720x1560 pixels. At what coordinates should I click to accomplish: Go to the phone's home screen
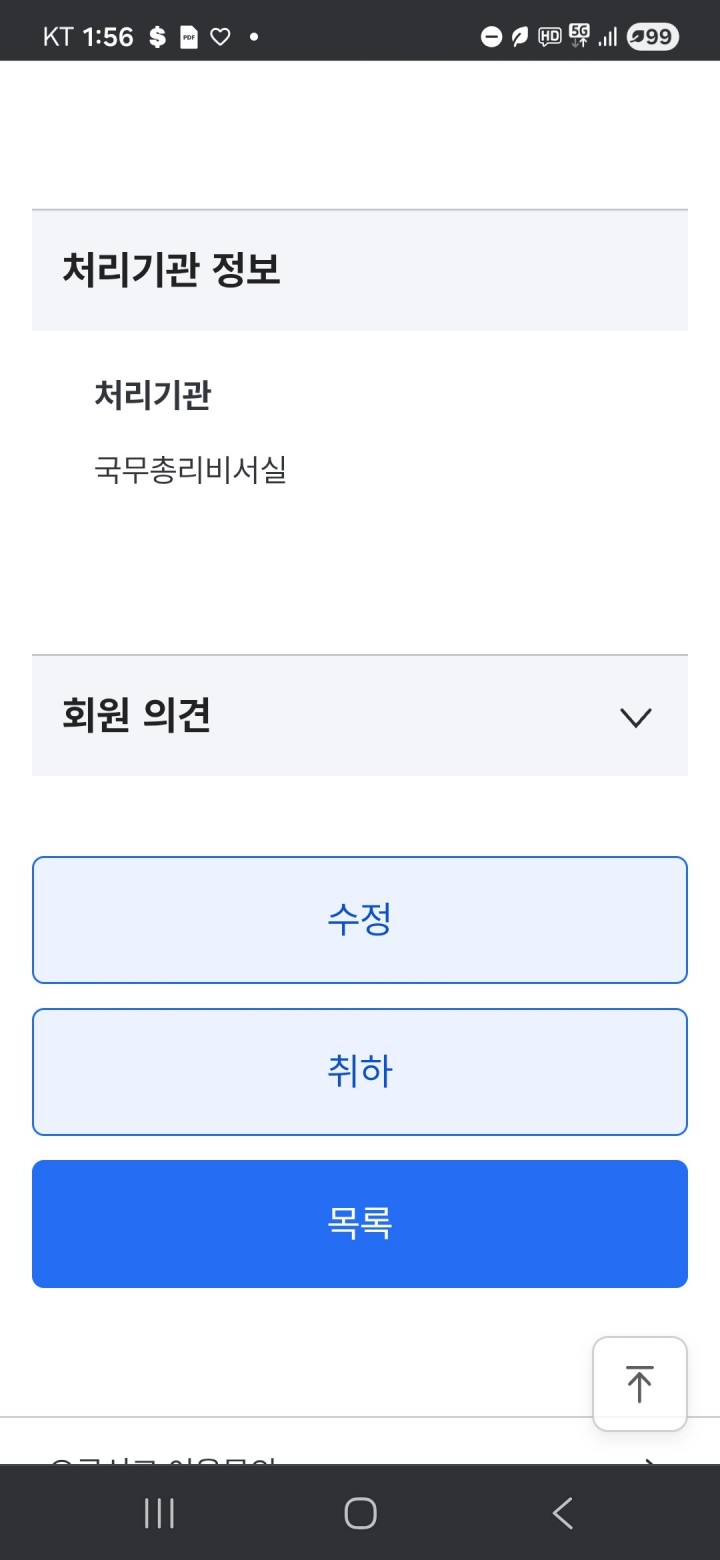pyautogui.click(x=360, y=1513)
